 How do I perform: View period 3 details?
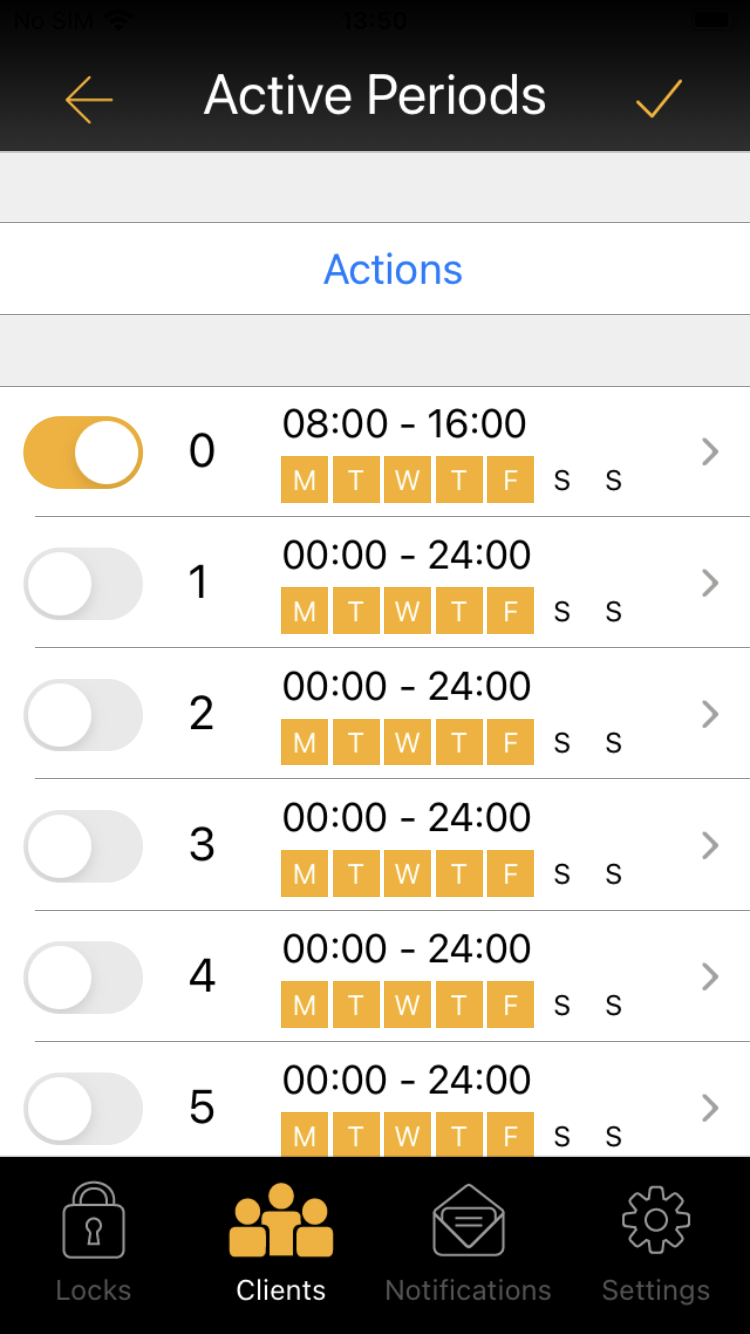[375, 845]
